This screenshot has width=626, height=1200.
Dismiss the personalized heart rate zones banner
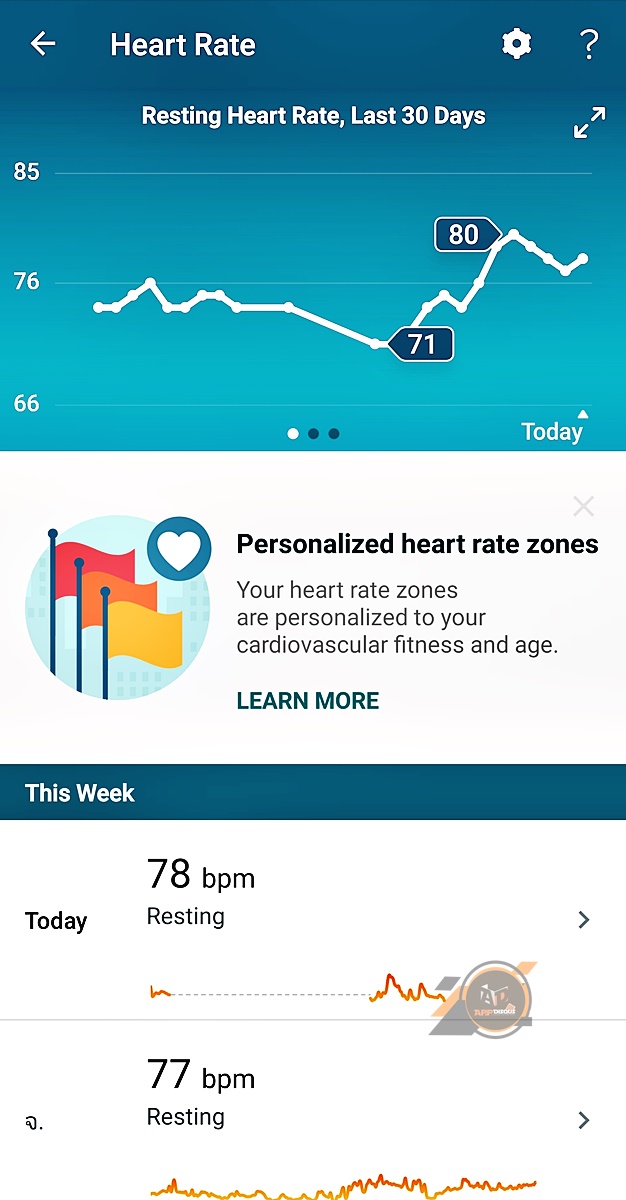[584, 507]
